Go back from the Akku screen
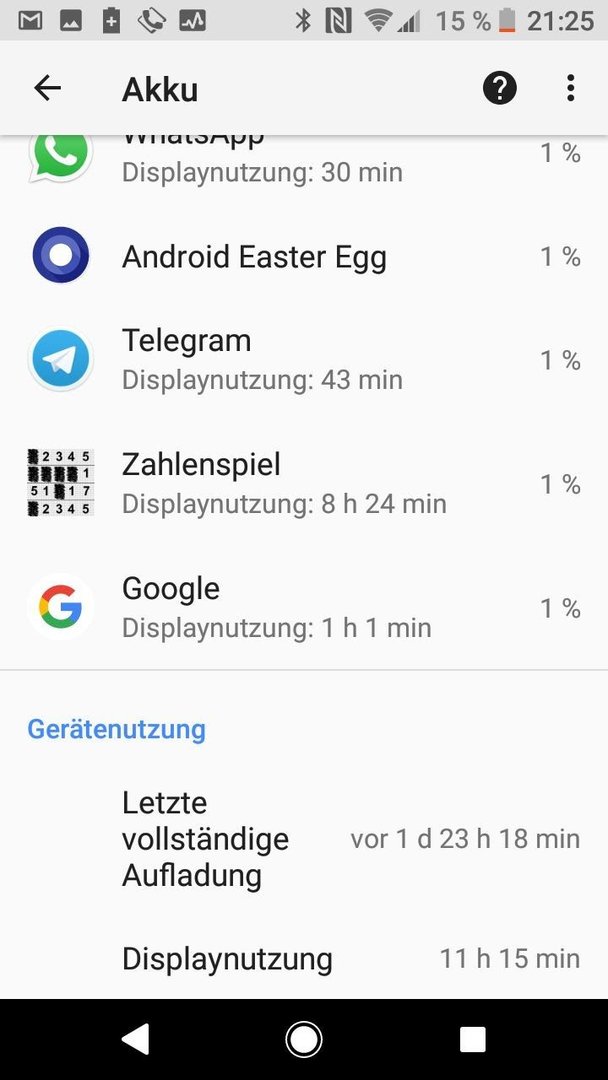The height and width of the screenshot is (1080, 608). point(48,88)
